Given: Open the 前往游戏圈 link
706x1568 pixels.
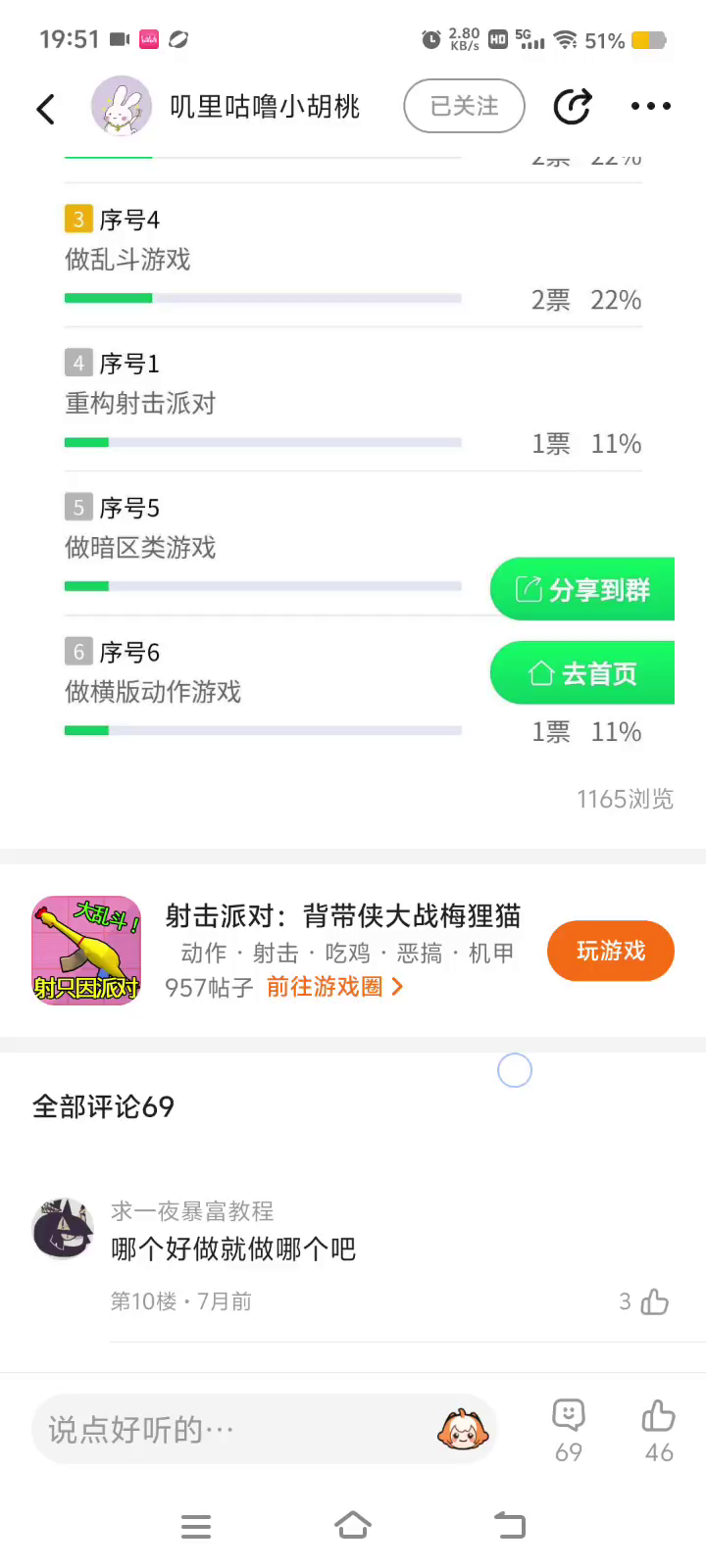Looking at the screenshot, I should click(334, 987).
